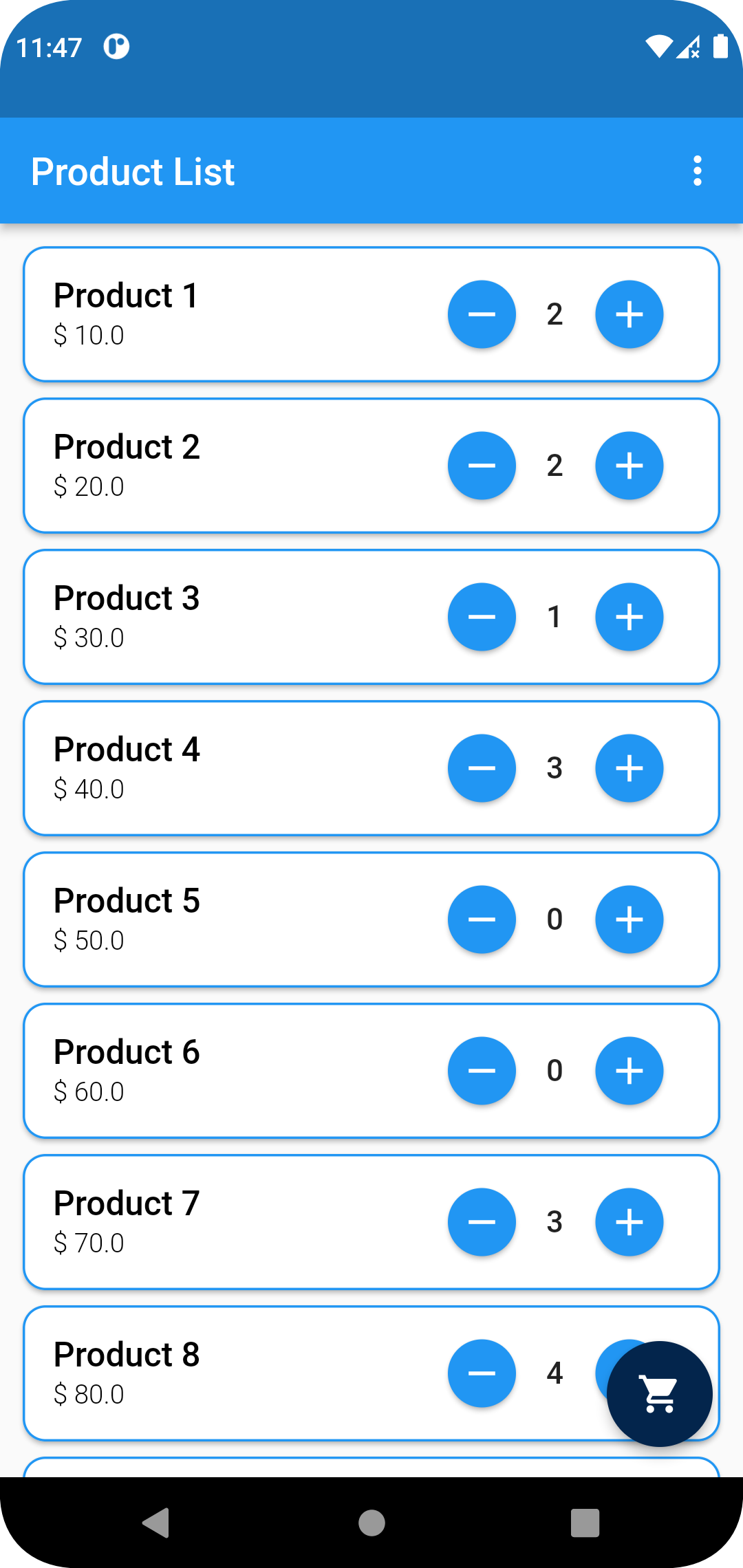743x1568 pixels.
Task: Increase quantity of Product 2
Action: click(x=628, y=466)
